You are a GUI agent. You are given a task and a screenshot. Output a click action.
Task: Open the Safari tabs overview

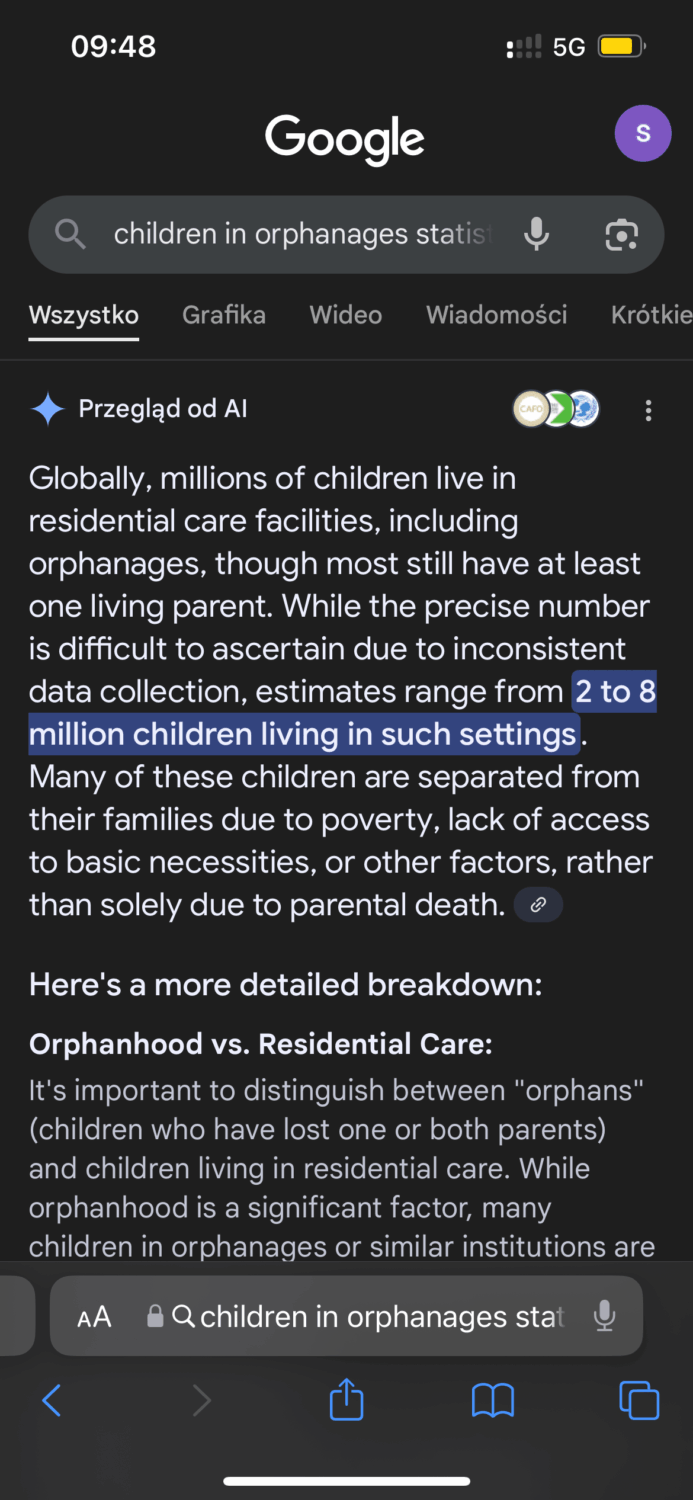coord(639,1400)
